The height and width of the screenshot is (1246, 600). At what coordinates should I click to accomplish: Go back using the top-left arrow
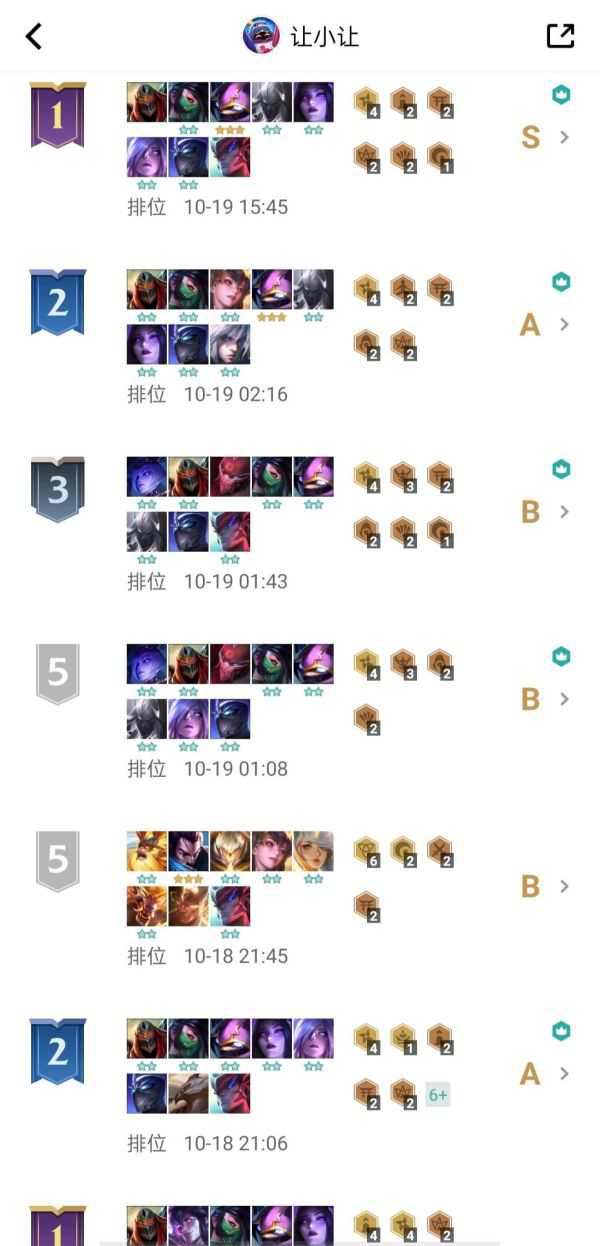(34, 36)
